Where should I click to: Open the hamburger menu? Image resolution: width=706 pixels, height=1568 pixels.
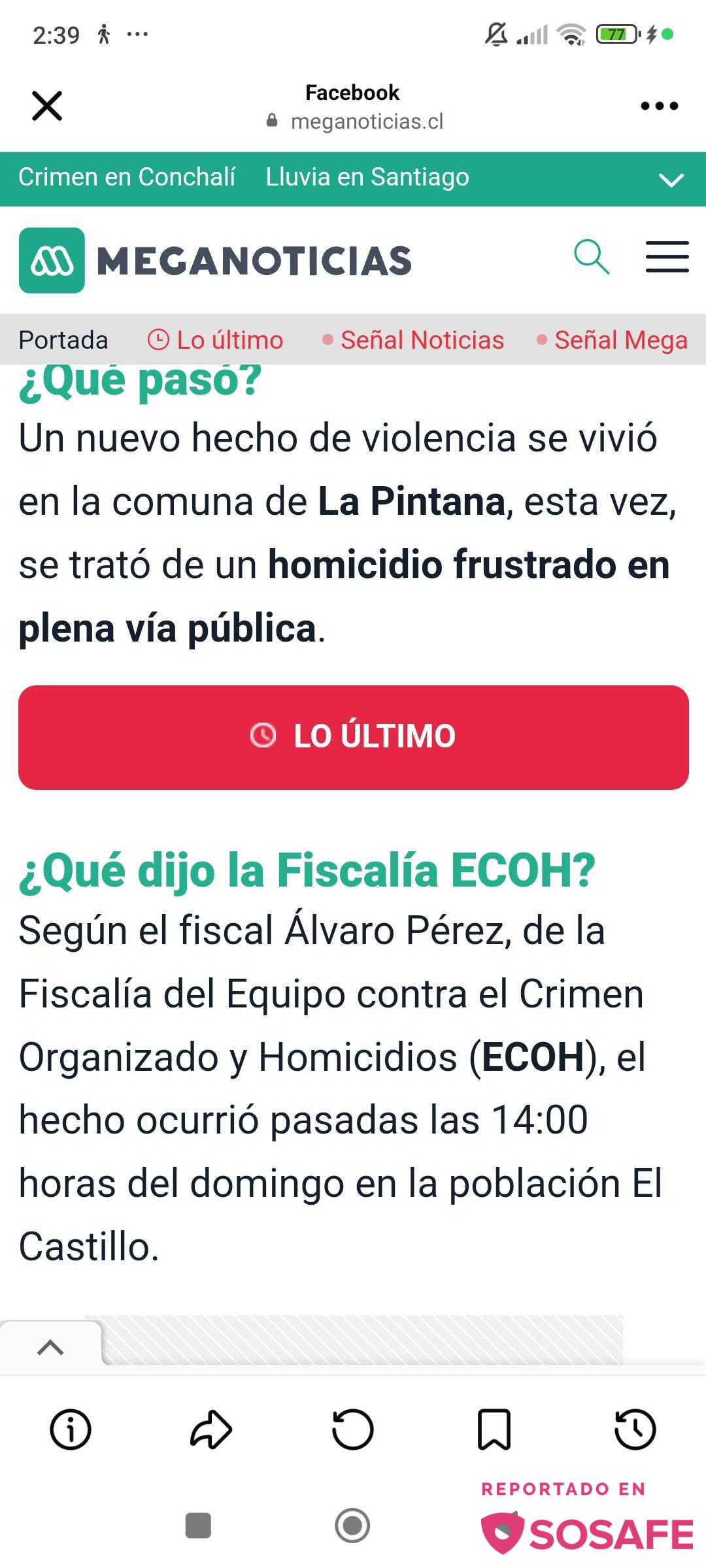pyautogui.click(x=667, y=257)
